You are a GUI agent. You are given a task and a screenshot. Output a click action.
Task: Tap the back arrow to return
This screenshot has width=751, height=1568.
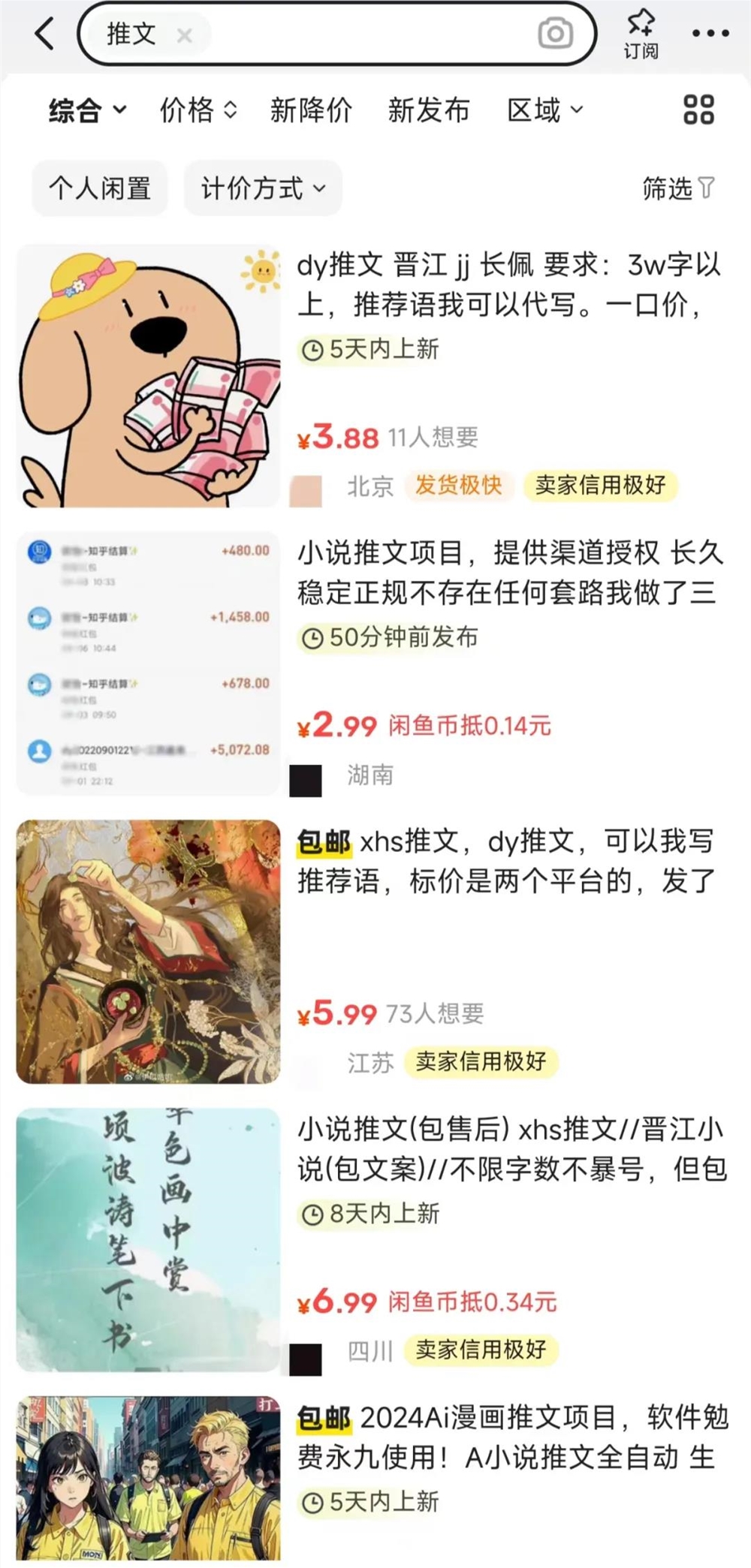43,35
